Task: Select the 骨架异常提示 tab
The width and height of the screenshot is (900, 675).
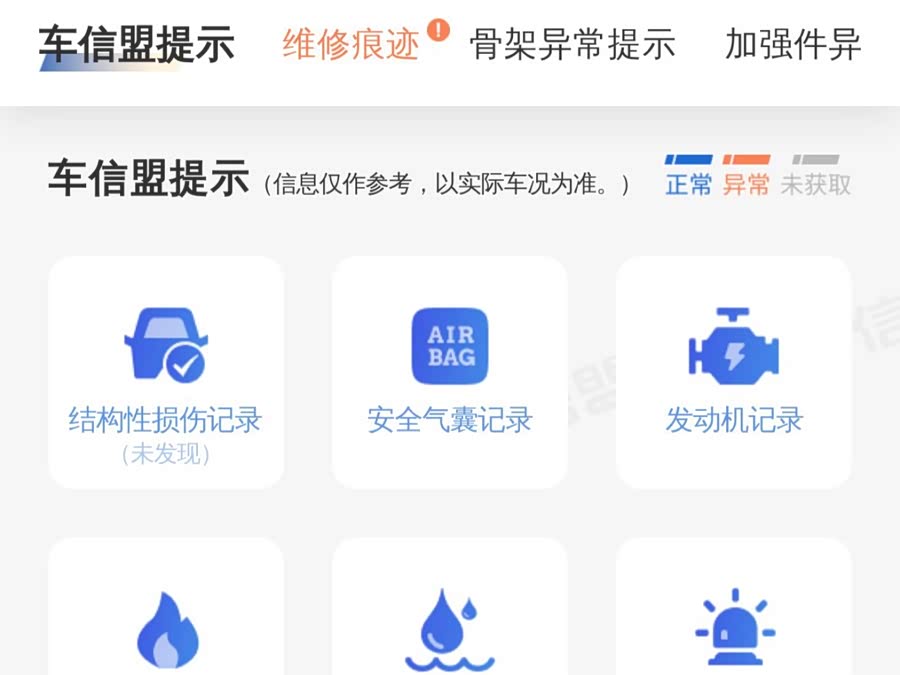Action: pos(572,44)
